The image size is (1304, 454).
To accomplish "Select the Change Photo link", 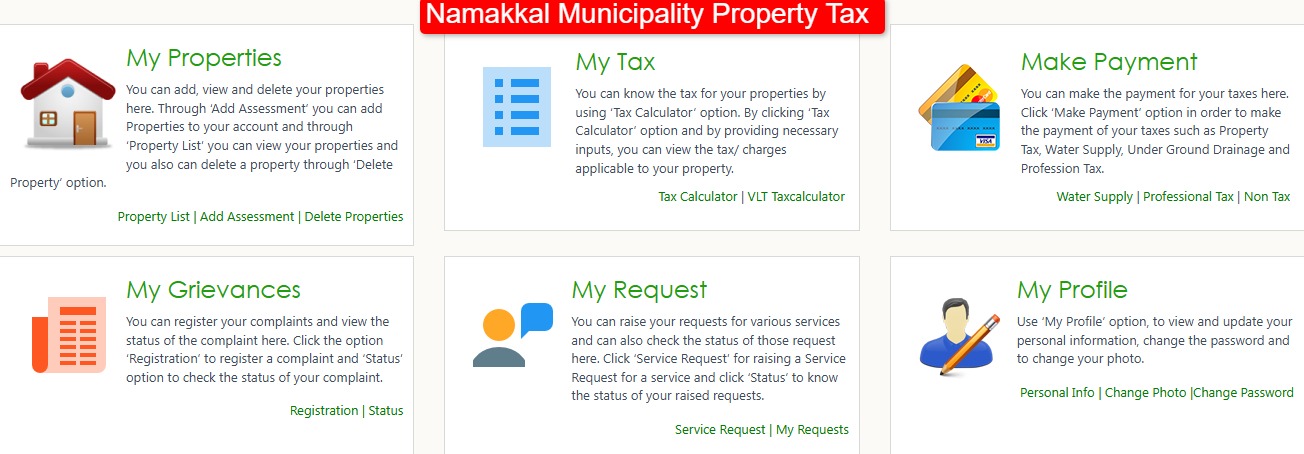I will coord(1145,393).
